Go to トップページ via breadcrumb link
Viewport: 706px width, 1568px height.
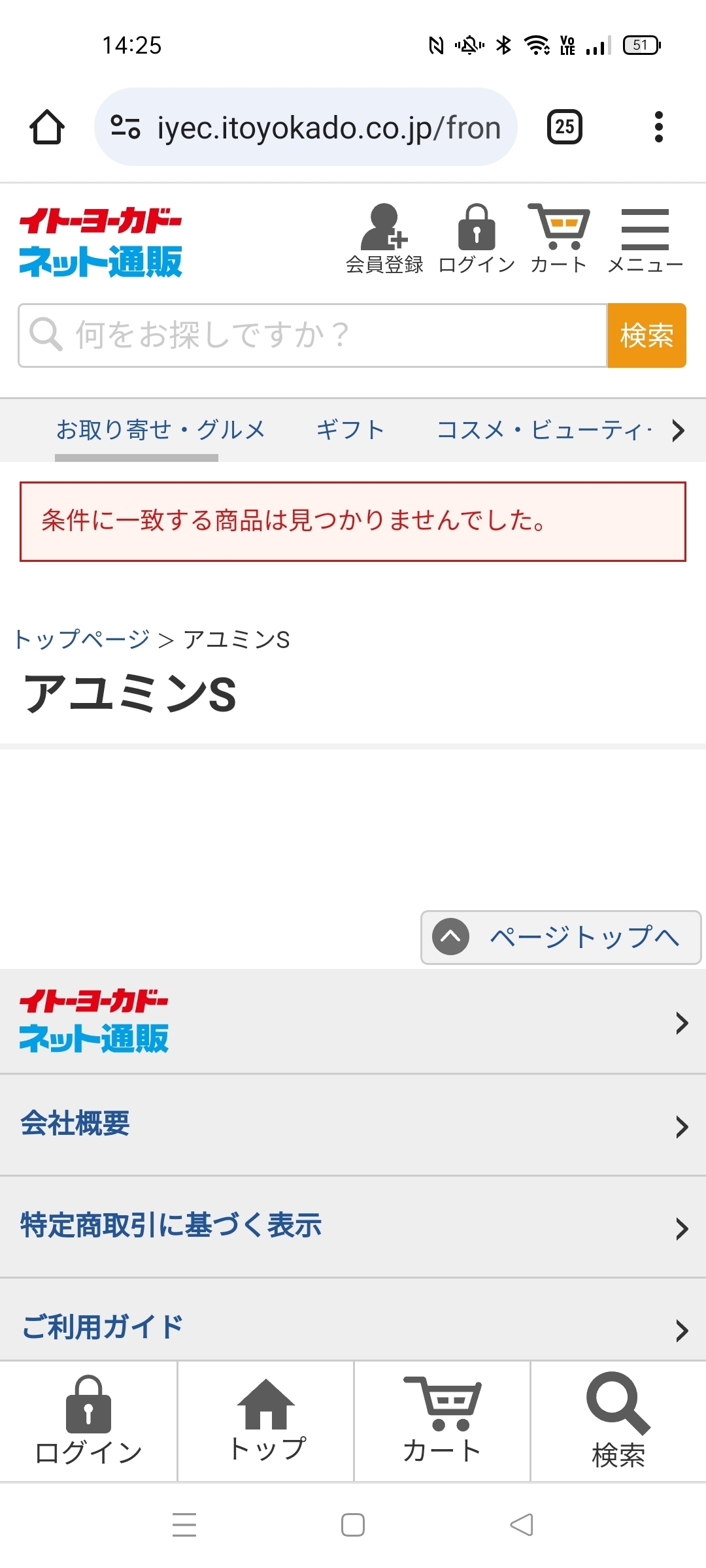point(82,639)
